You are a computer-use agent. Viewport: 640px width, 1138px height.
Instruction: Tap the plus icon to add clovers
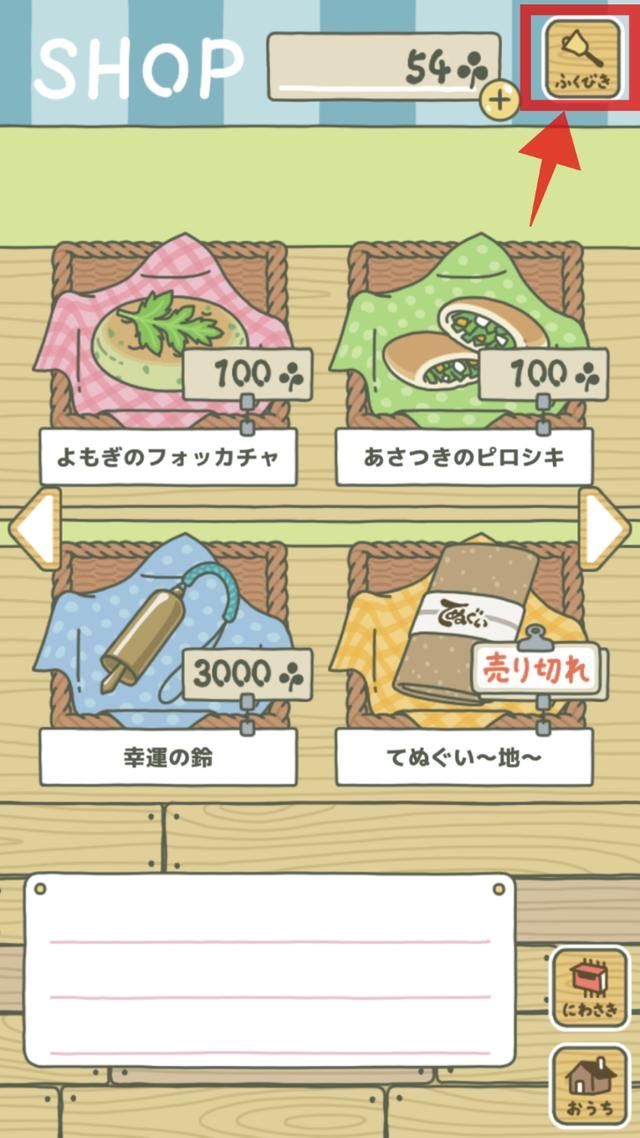pyautogui.click(x=499, y=97)
